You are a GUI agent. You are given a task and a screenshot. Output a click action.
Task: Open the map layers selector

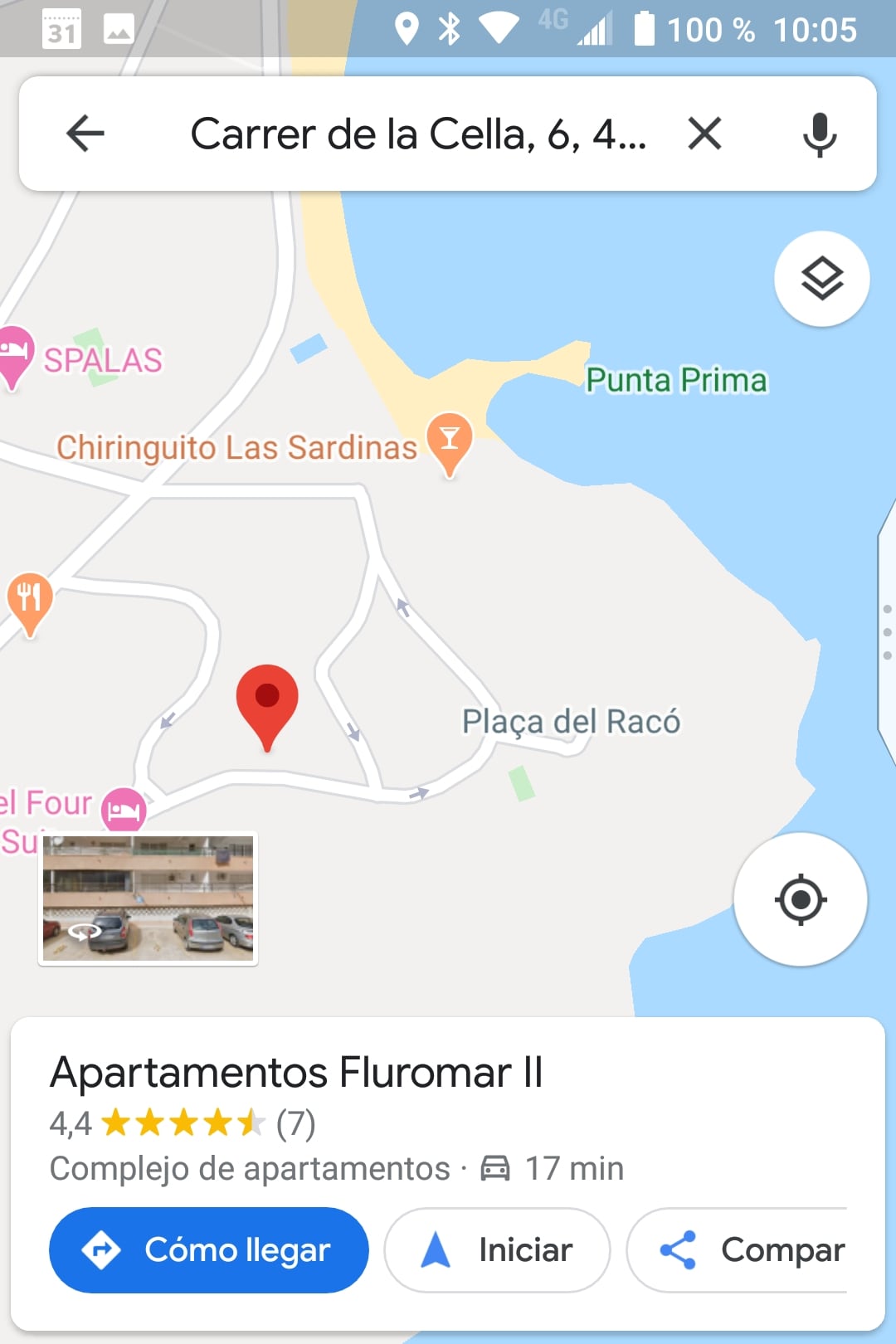point(821,279)
